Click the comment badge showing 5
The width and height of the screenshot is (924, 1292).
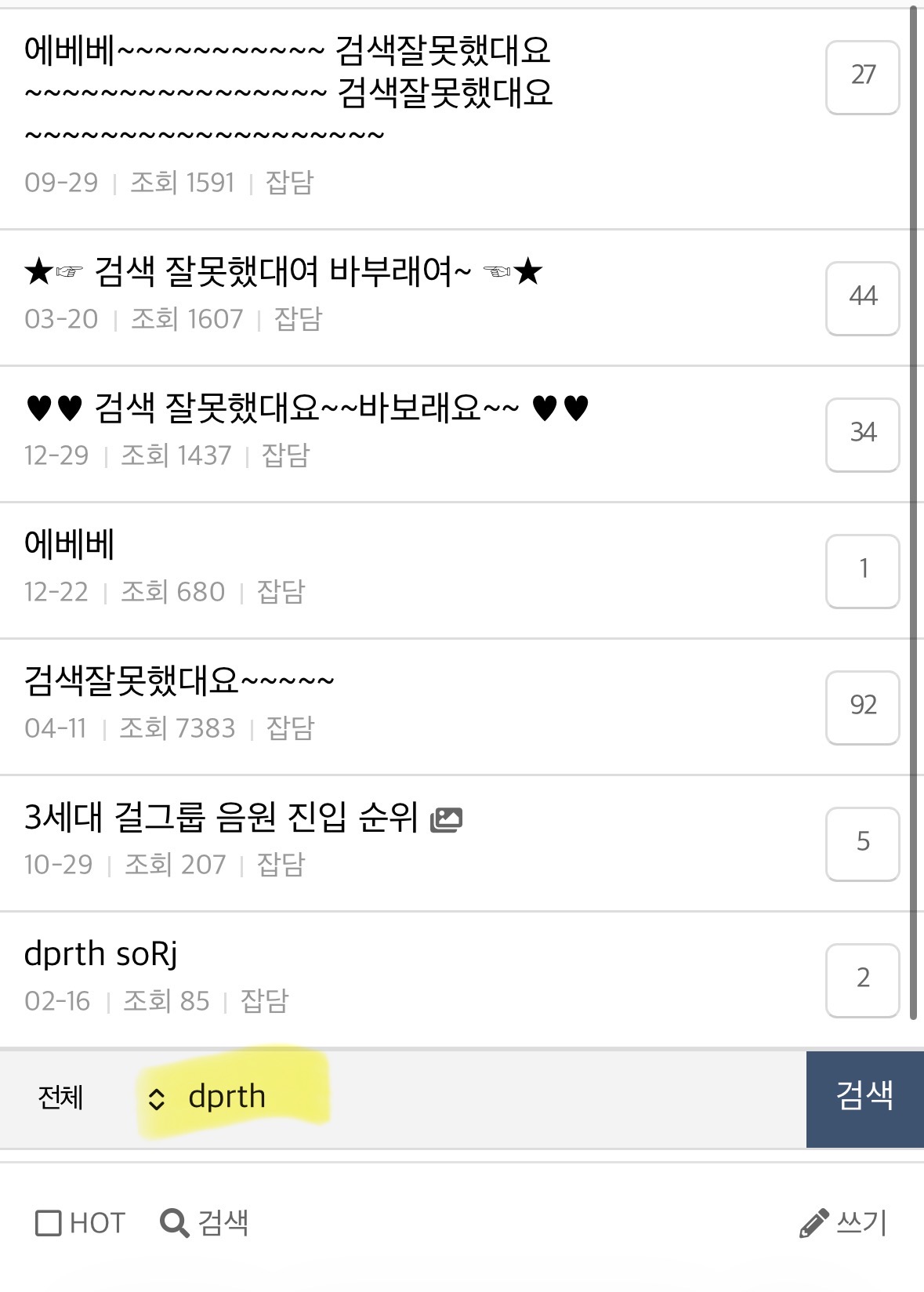[863, 842]
